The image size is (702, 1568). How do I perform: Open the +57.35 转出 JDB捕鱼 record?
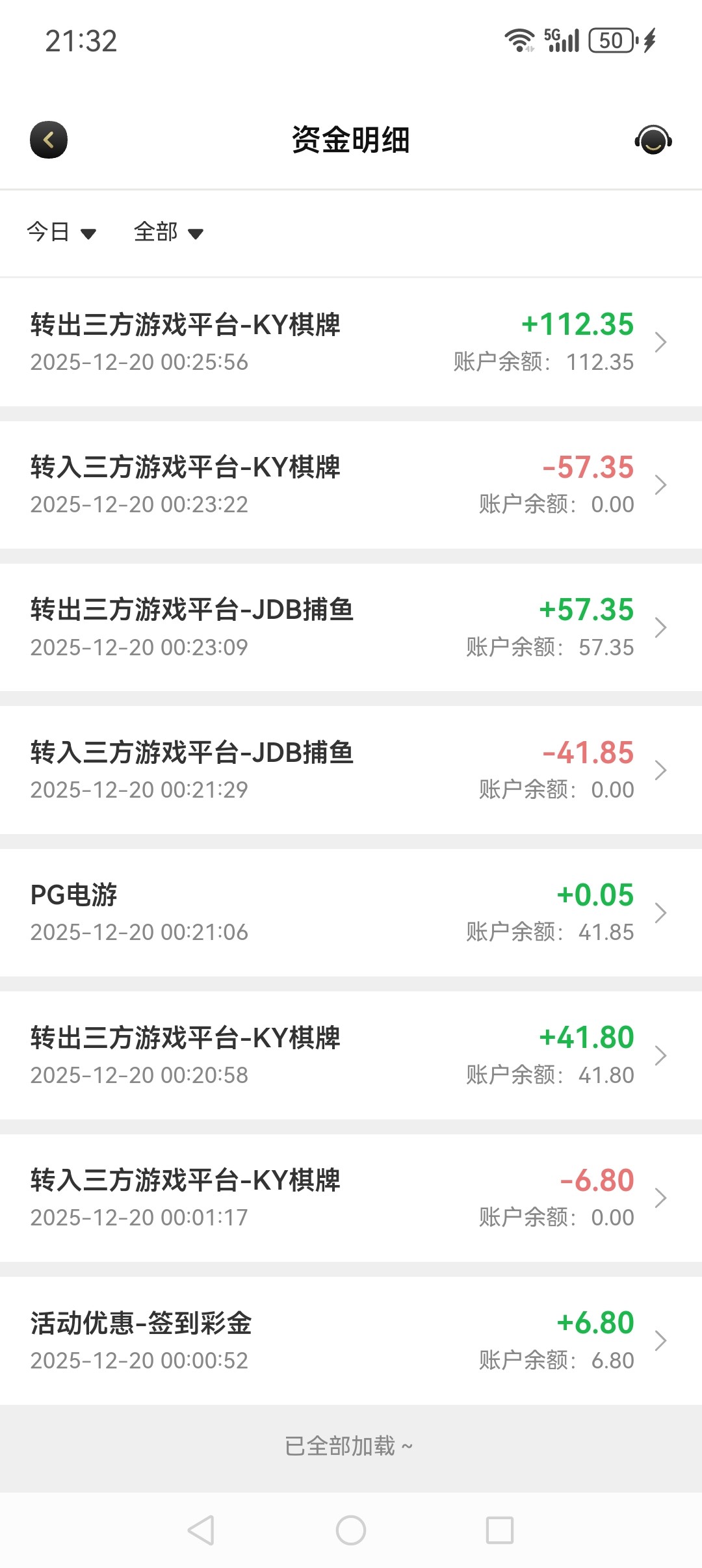tap(351, 627)
